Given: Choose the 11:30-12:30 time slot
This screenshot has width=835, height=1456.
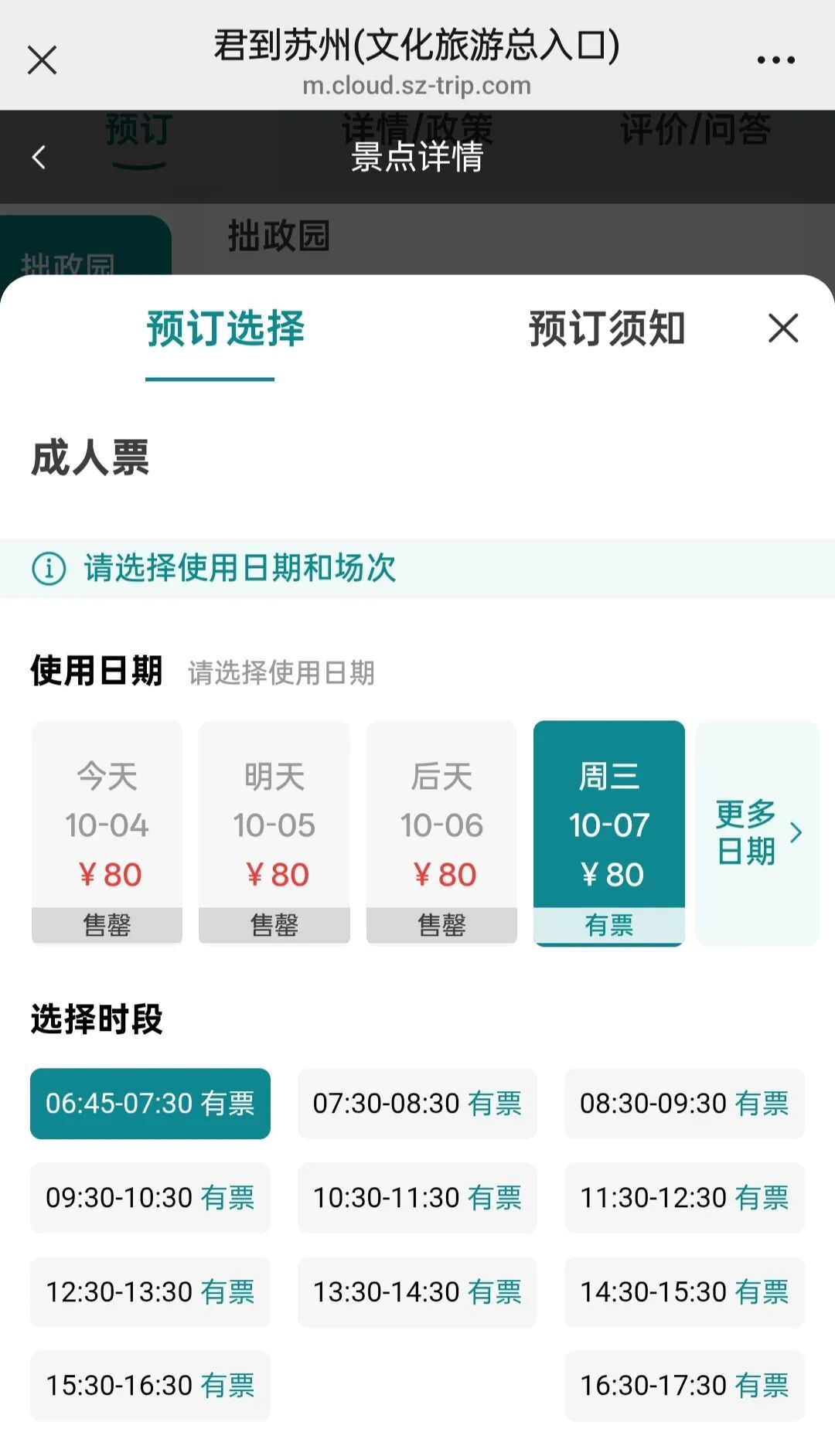Looking at the screenshot, I should pyautogui.click(x=684, y=1198).
